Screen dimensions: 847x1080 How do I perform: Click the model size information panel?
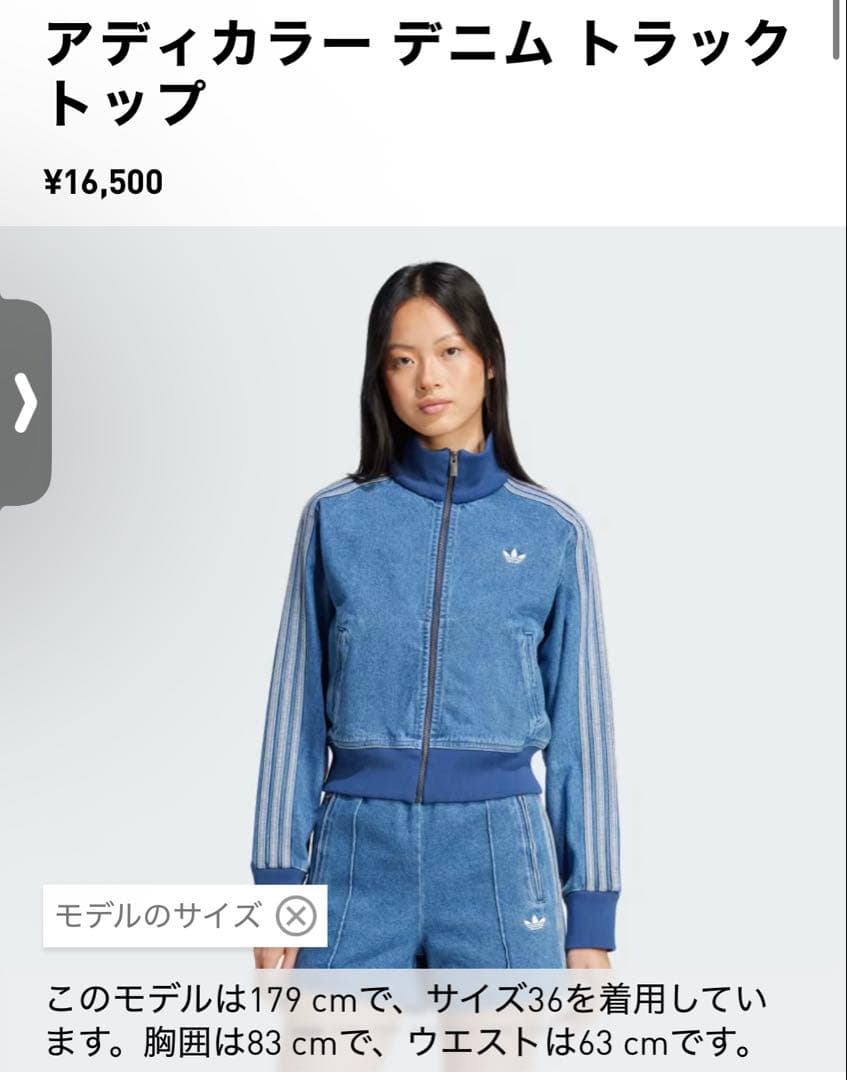click(x=400, y=1015)
